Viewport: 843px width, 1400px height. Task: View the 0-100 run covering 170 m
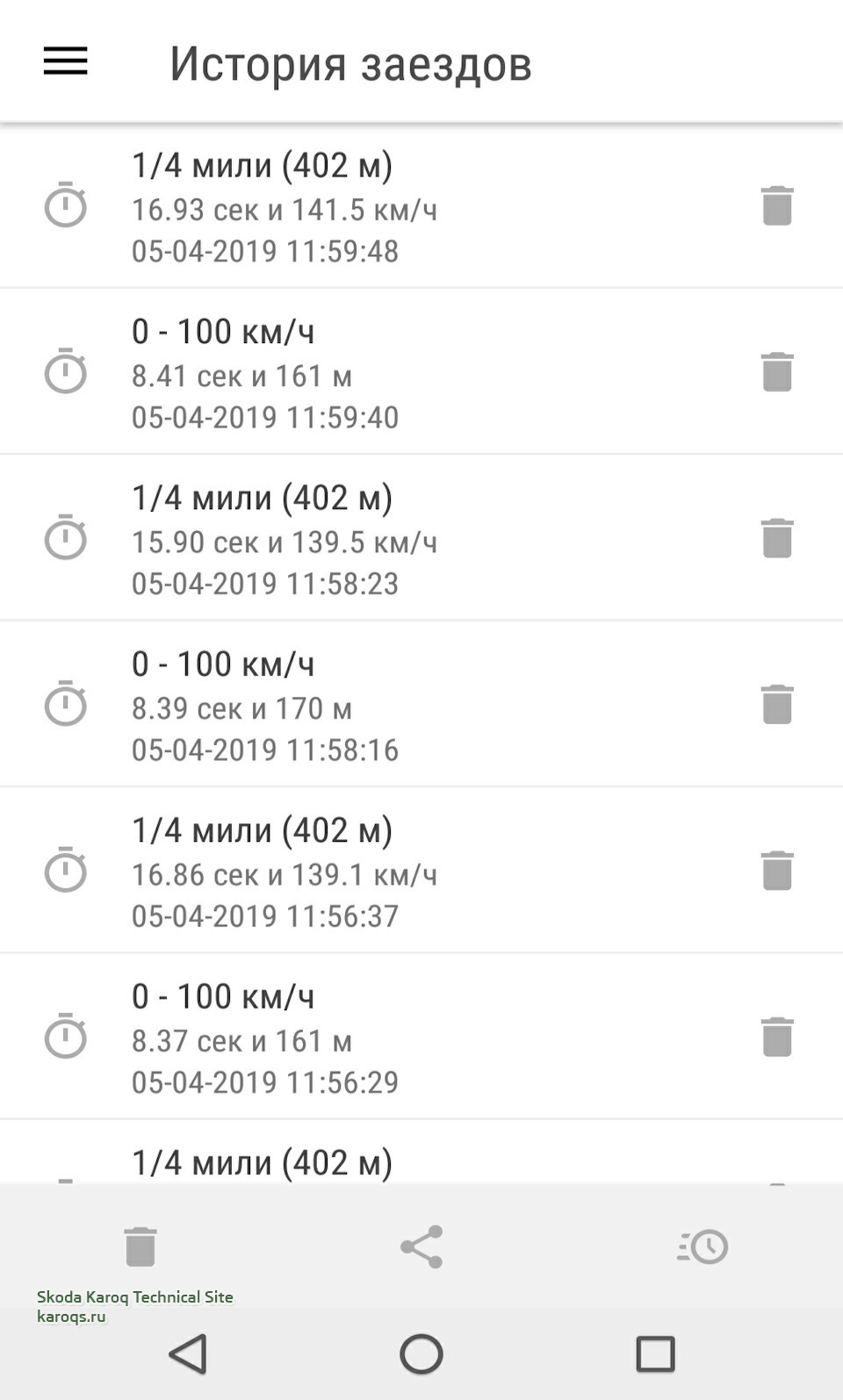(x=351, y=707)
